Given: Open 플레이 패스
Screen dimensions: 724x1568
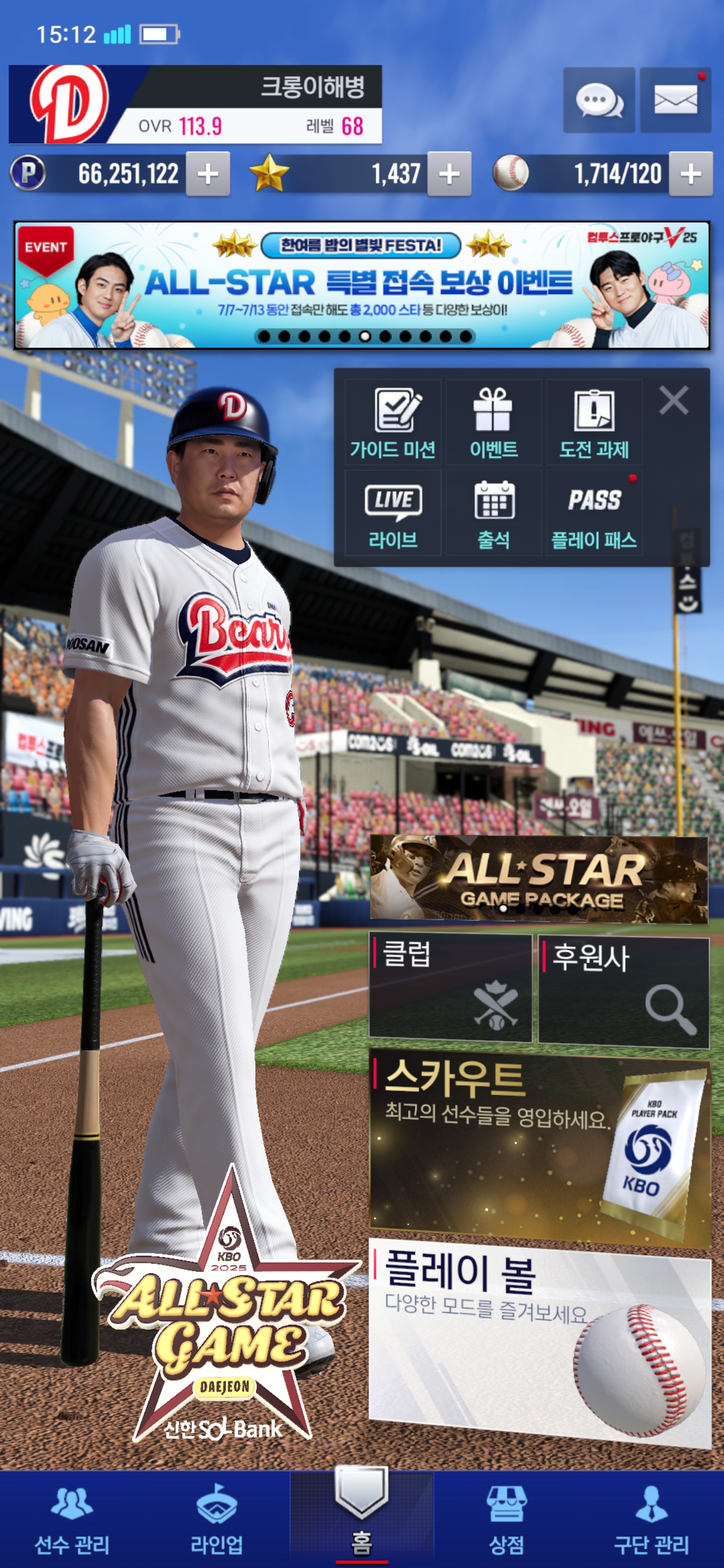Looking at the screenshot, I should click(x=594, y=513).
